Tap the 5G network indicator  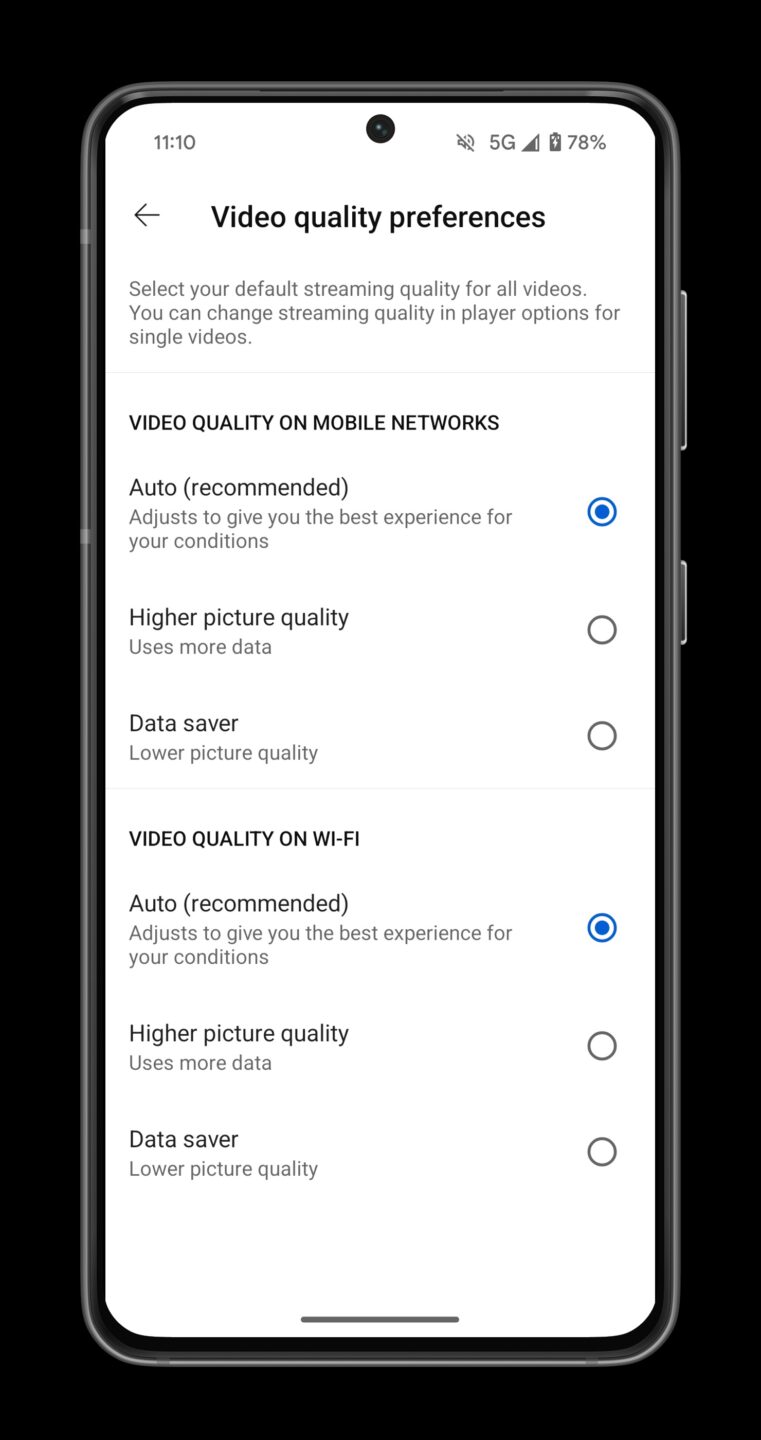coord(501,142)
